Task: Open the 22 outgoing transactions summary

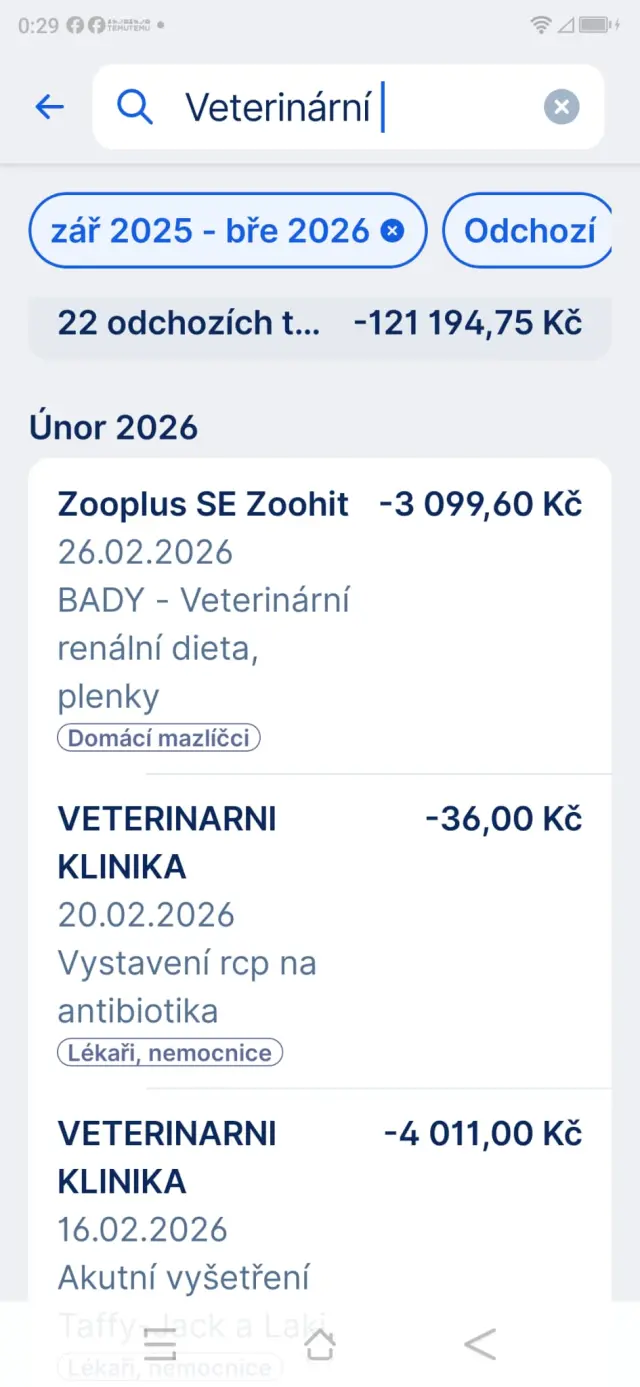Action: tap(319, 323)
